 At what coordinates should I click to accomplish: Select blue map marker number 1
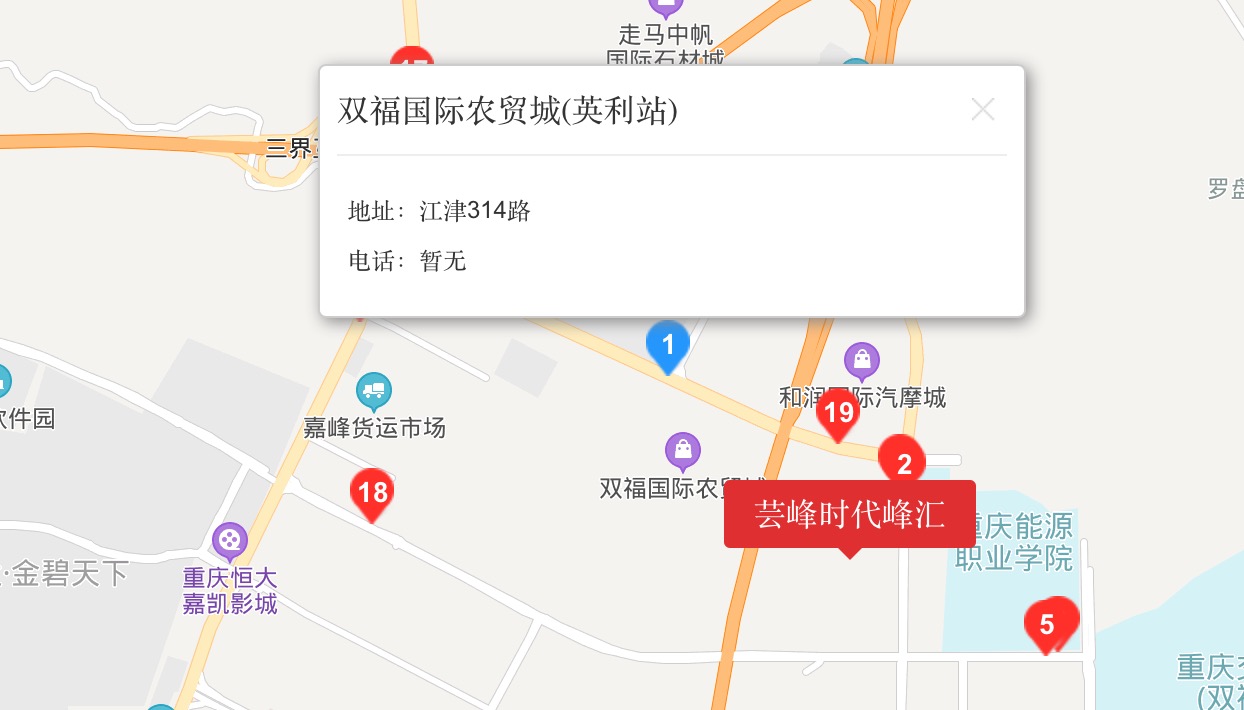click(x=668, y=345)
